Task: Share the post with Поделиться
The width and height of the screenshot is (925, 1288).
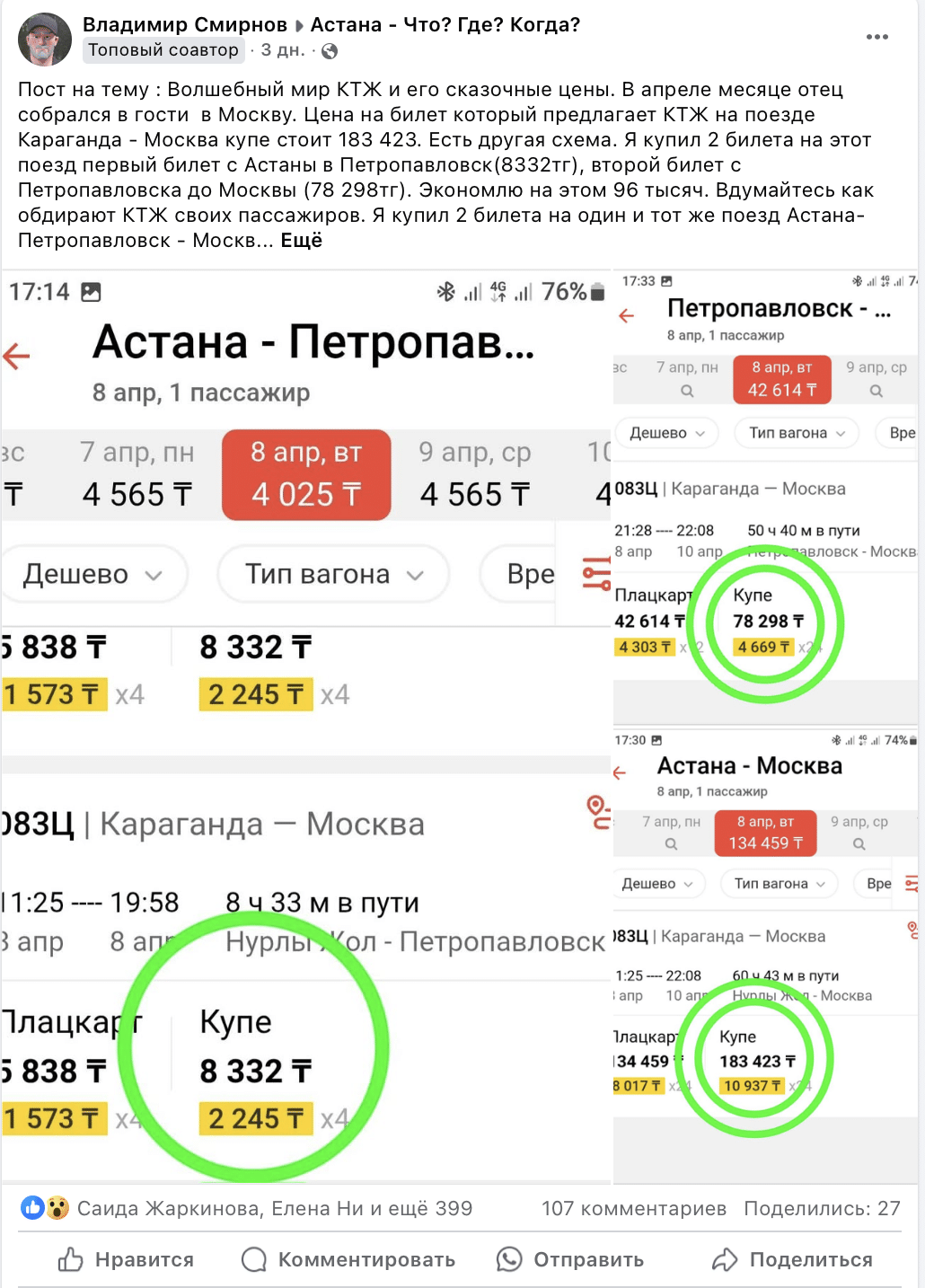Action: click(x=792, y=1259)
